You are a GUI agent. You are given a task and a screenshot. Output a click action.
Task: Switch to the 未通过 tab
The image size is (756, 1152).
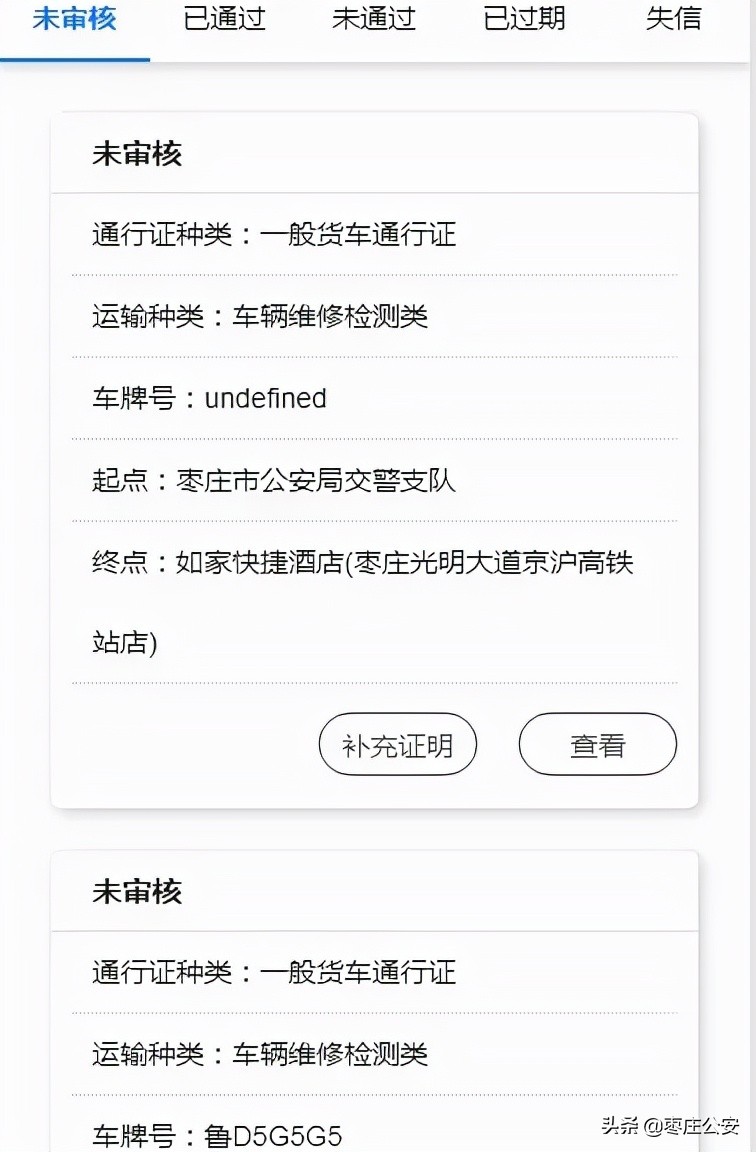[372, 20]
